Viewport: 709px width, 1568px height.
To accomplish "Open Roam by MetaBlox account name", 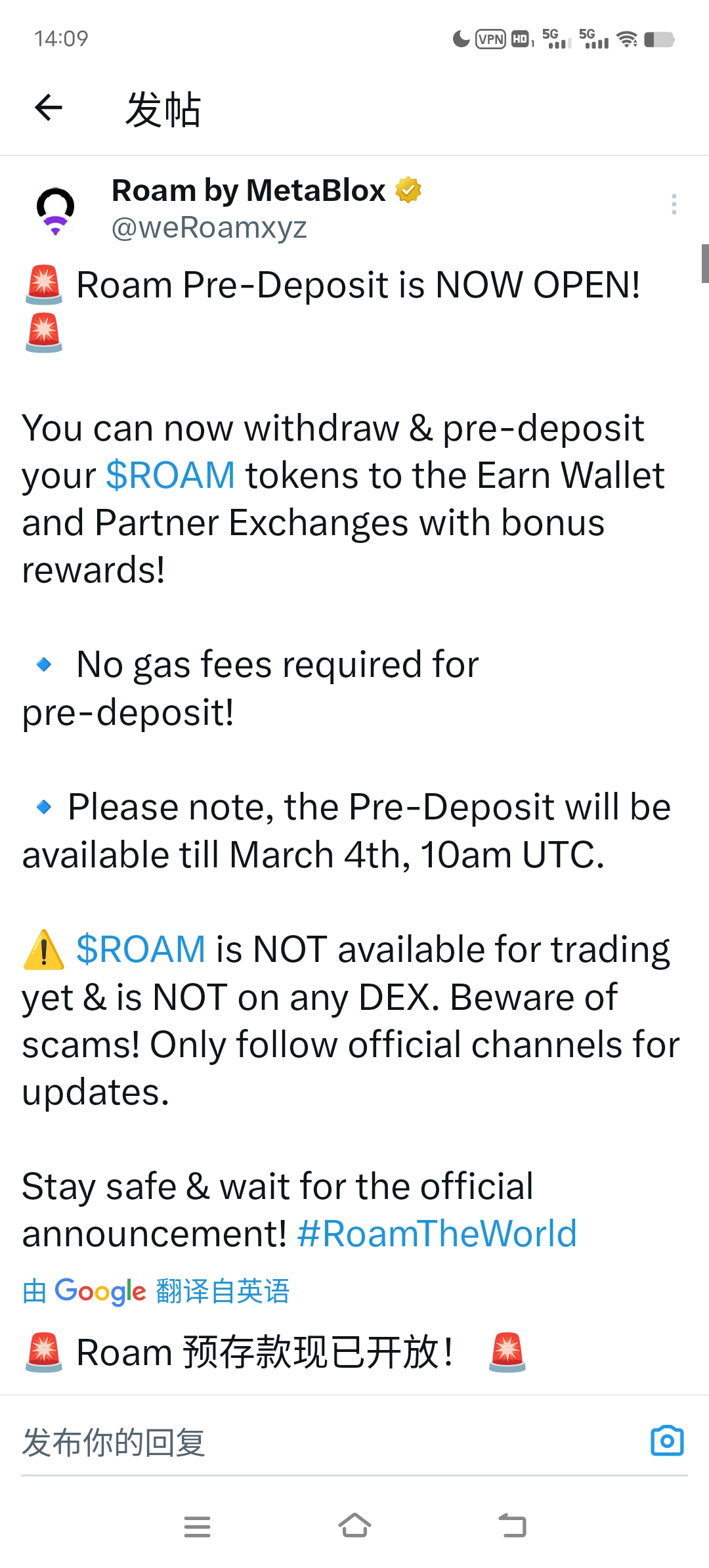I will [249, 191].
